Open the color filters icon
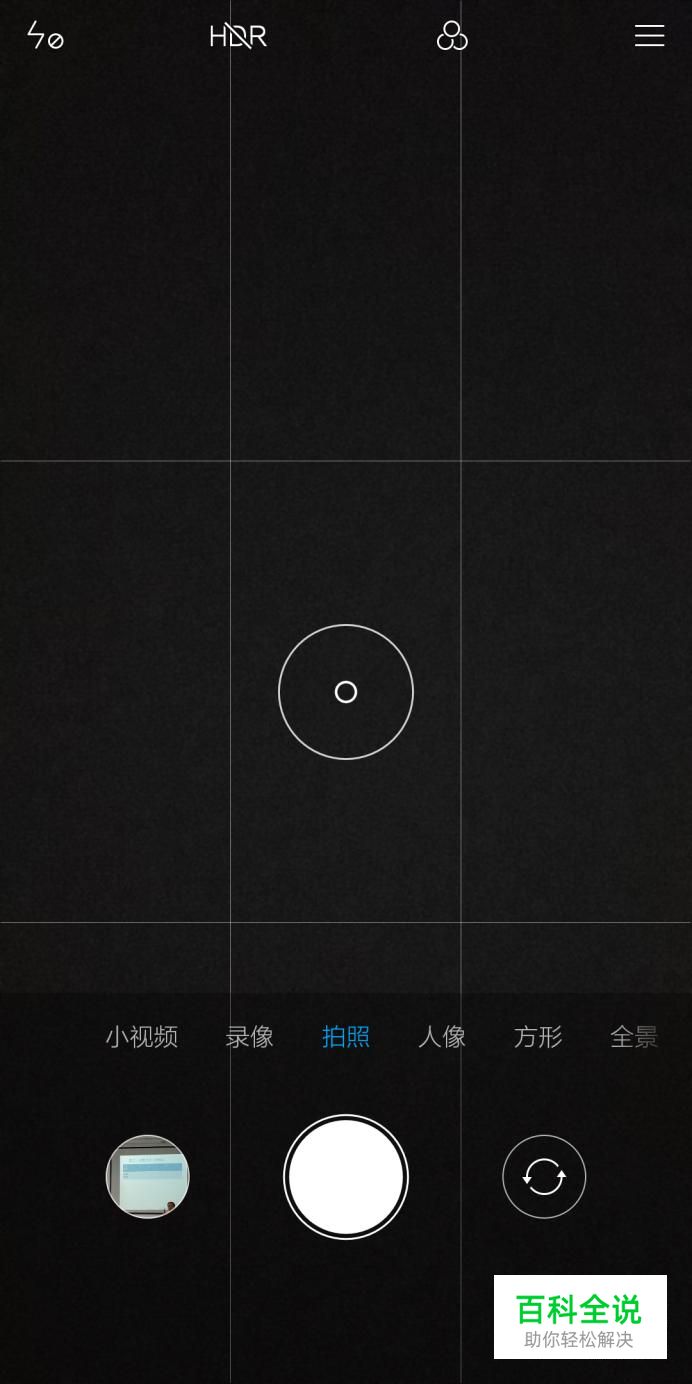The image size is (692, 1384). [x=452, y=36]
